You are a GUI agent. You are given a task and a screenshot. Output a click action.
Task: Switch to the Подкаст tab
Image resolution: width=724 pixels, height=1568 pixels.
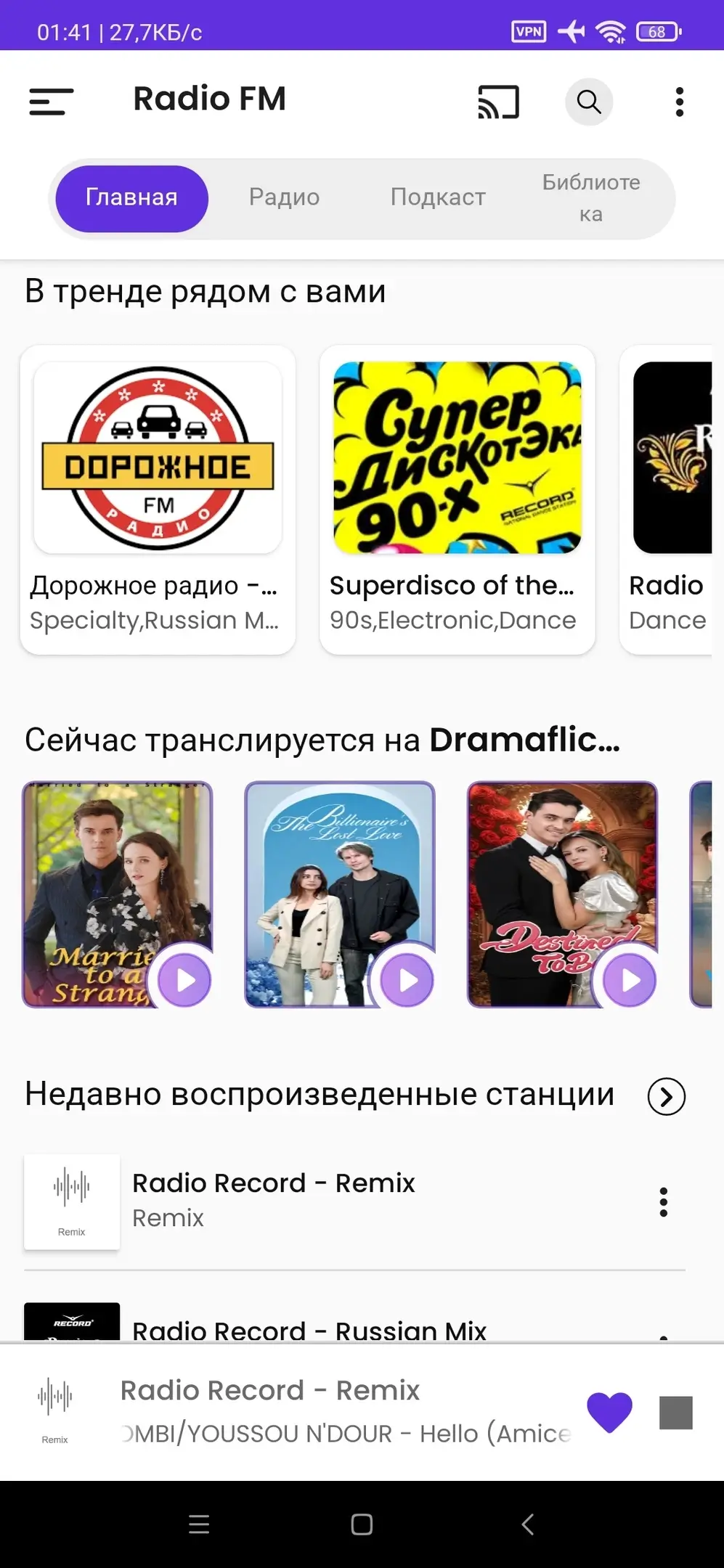coord(438,197)
